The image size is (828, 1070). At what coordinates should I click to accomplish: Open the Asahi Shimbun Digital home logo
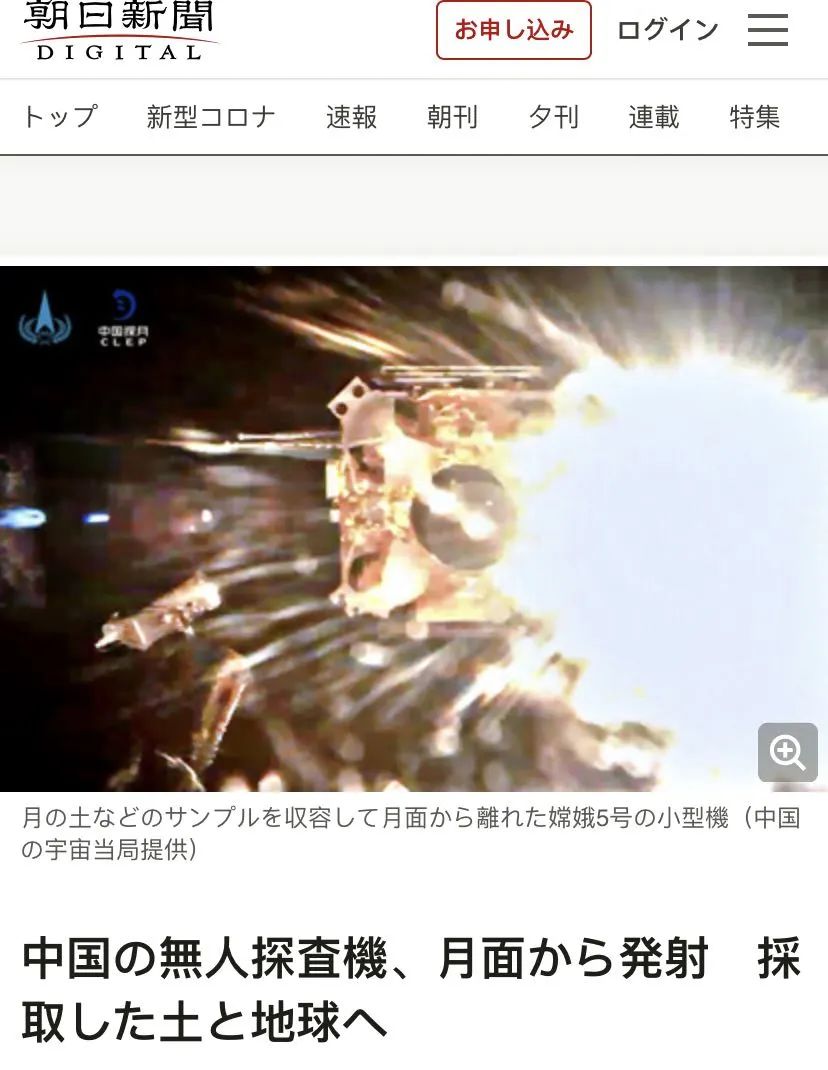(120, 30)
